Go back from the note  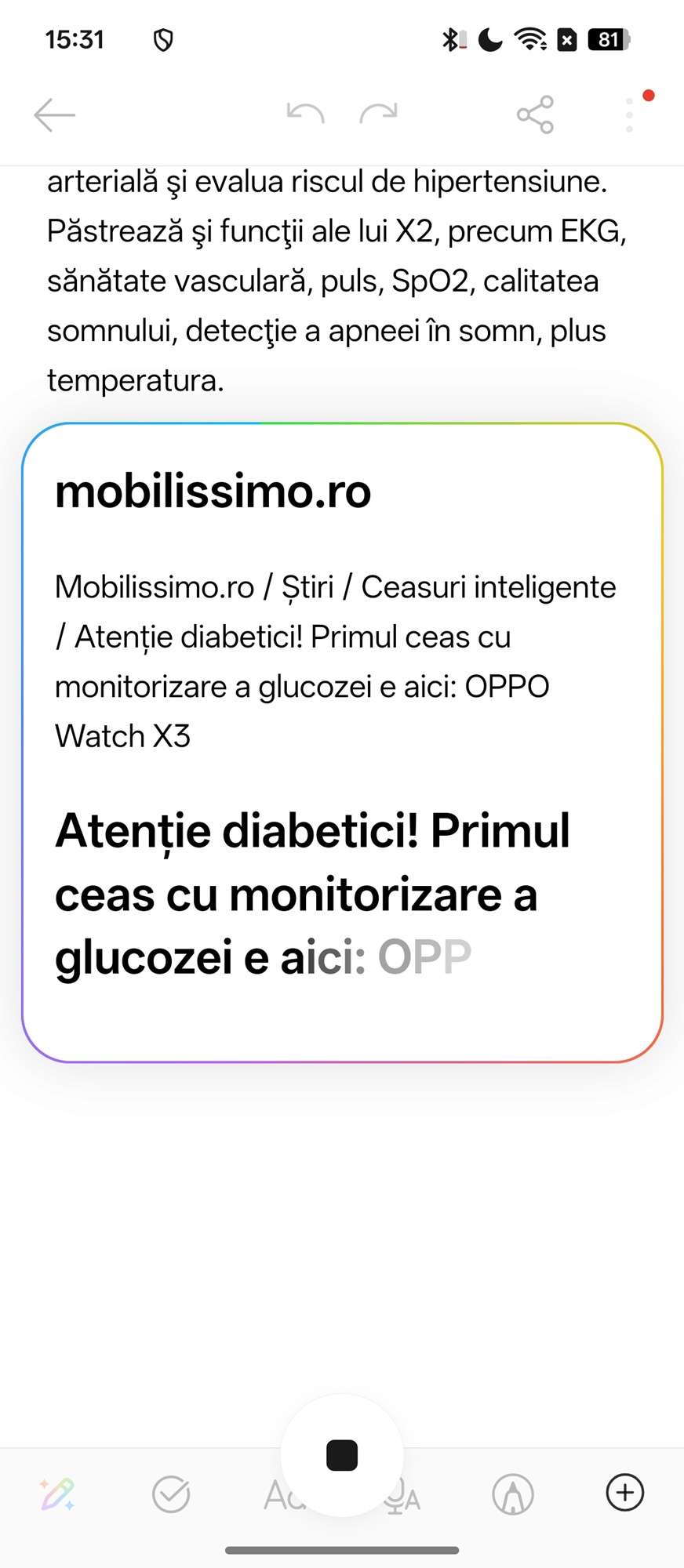pyautogui.click(x=55, y=115)
